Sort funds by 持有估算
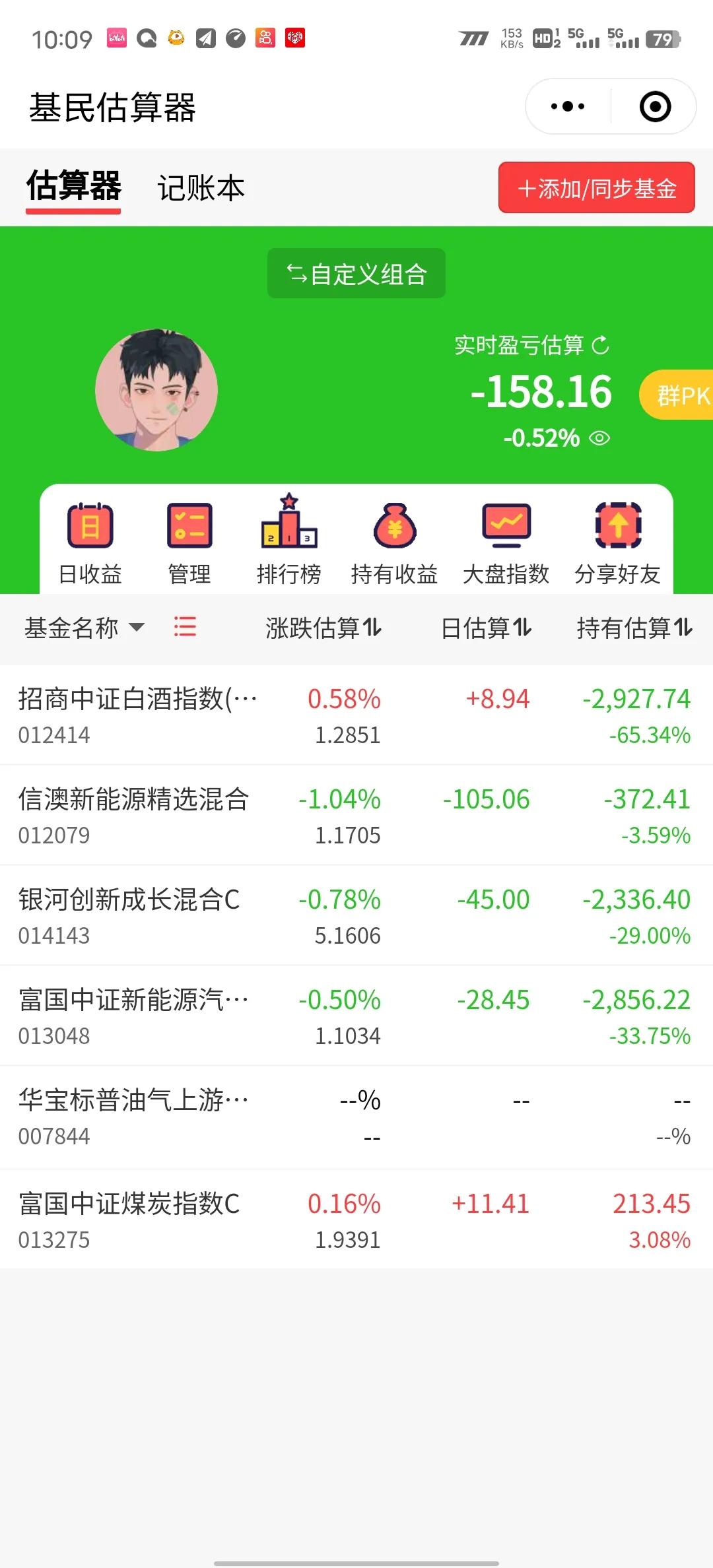This screenshot has width=713, height=1568. [634, 628]
